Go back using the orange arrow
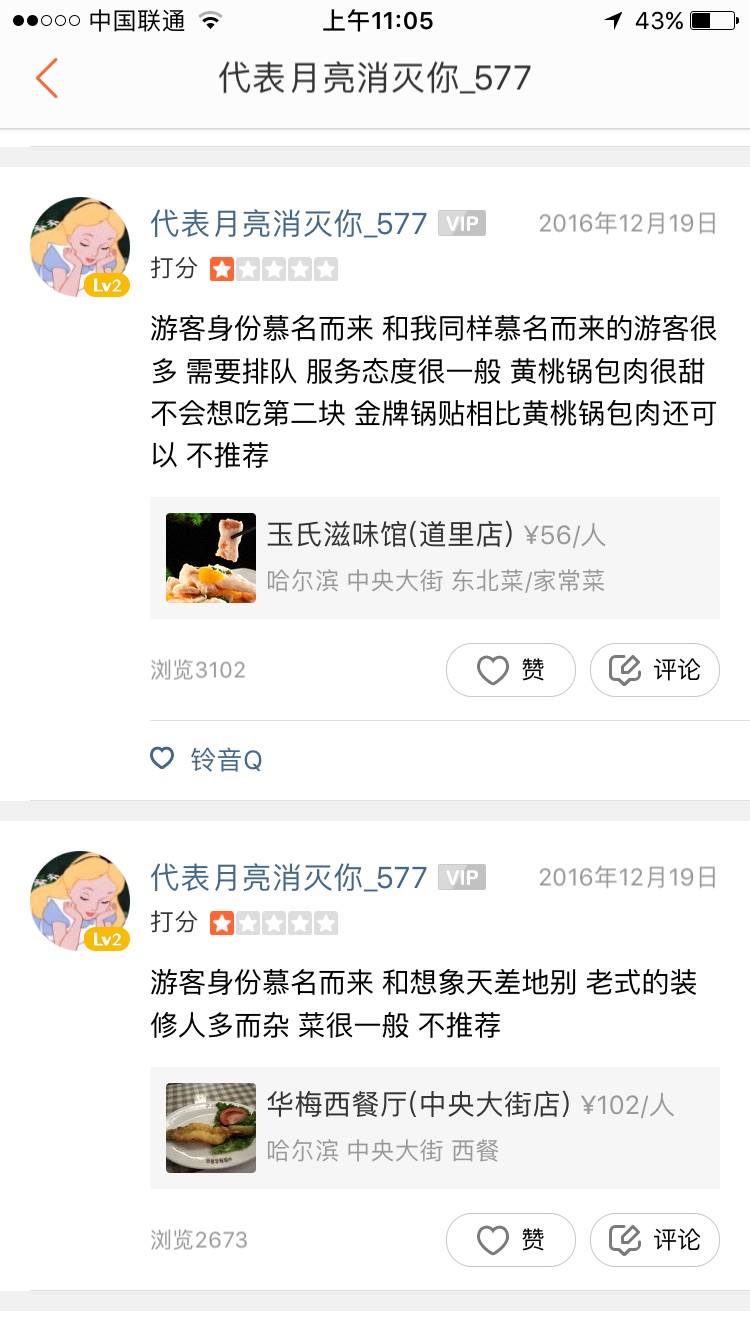750x1334 pixels. point(47,78)
